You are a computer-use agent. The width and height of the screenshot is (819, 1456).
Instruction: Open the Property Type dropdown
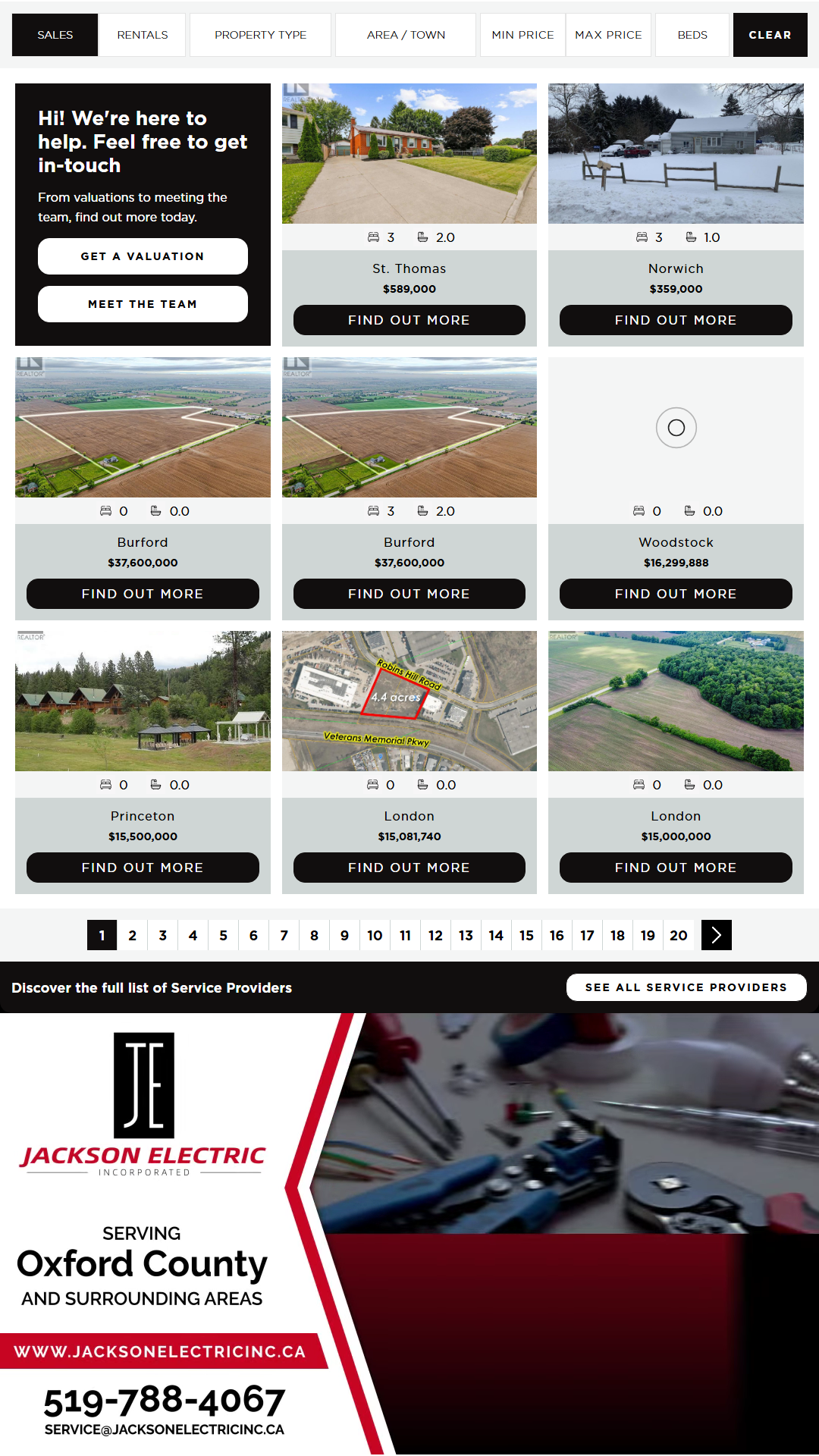pos(260,35)
